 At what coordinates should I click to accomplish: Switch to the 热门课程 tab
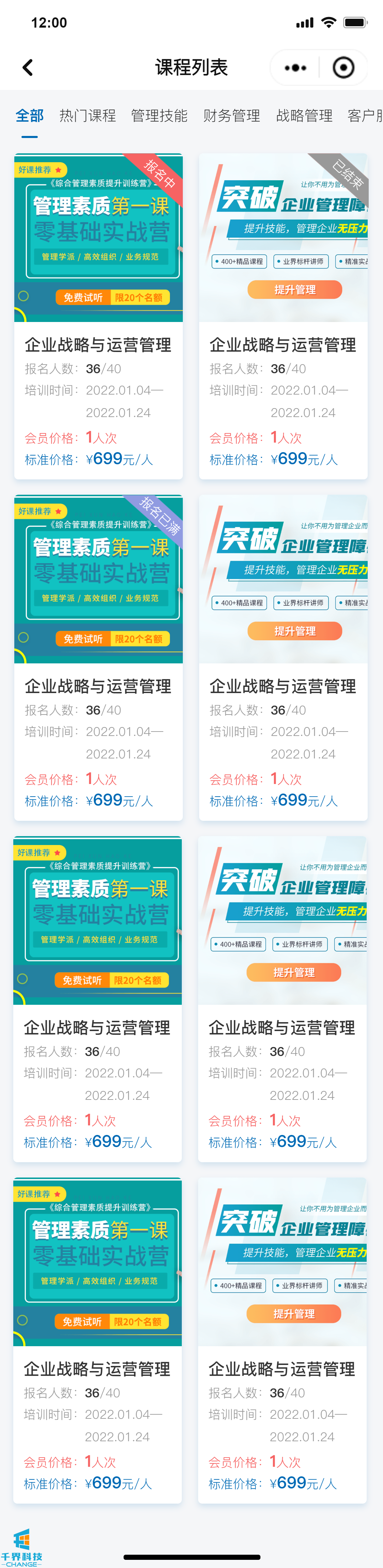(x=87, y=116)
